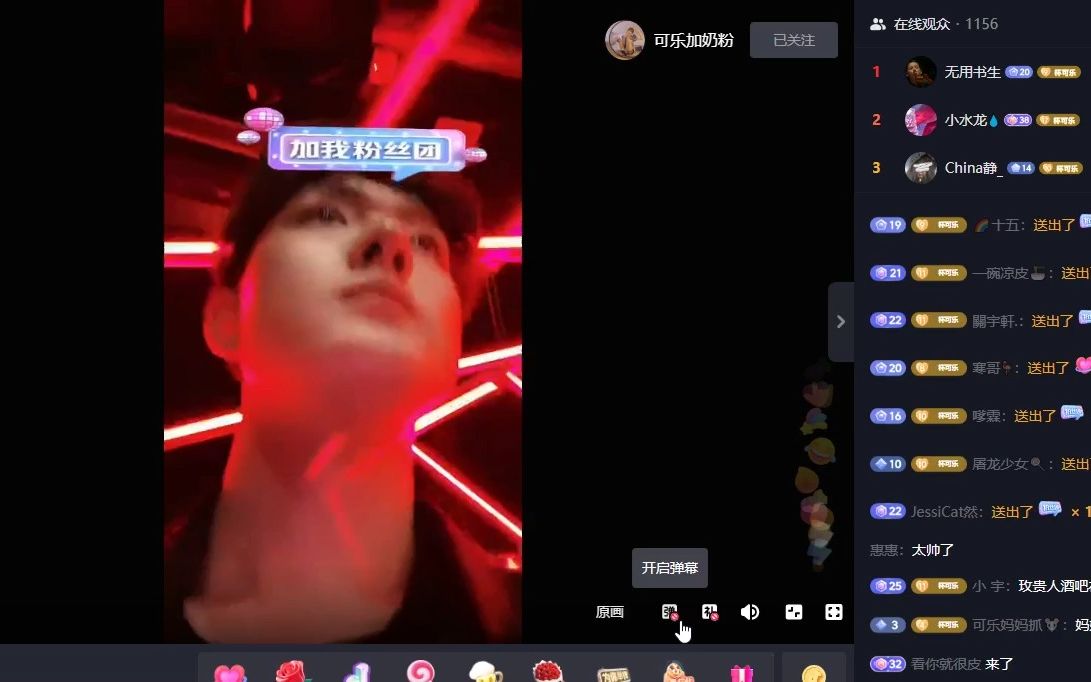Send the heart gift

click(x=230, y=672)
